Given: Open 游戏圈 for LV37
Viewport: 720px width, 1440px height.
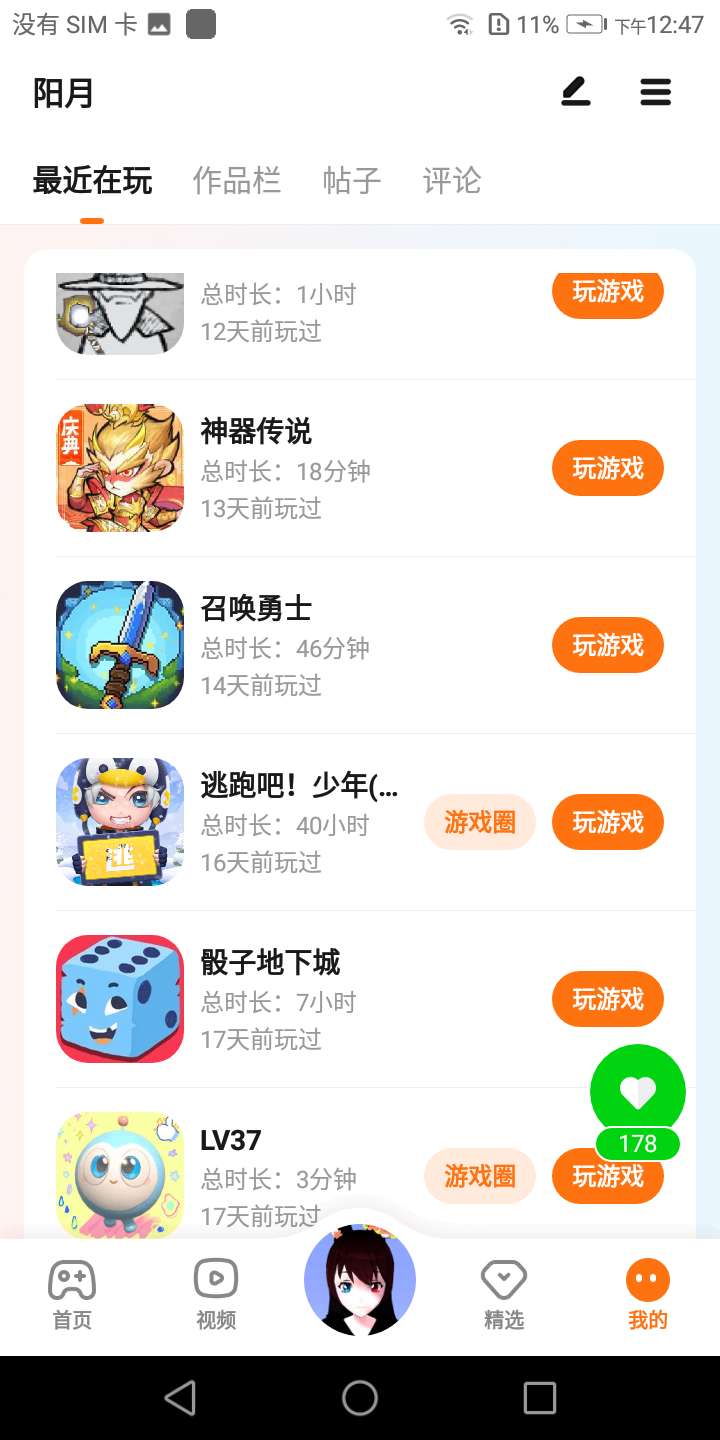Looking at the screenshot, I should [x=480, y=1176].
